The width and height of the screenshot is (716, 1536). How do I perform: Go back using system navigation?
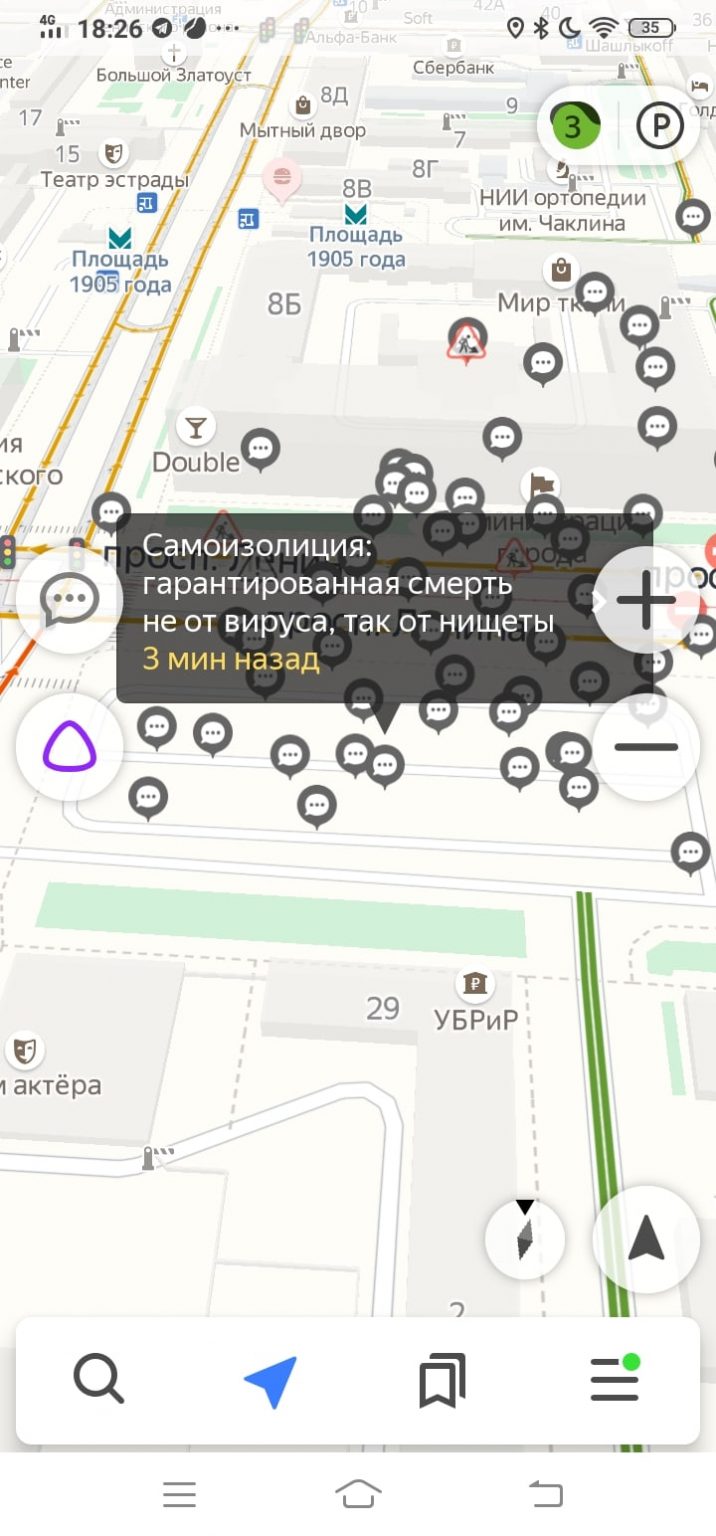(545, 1494)
